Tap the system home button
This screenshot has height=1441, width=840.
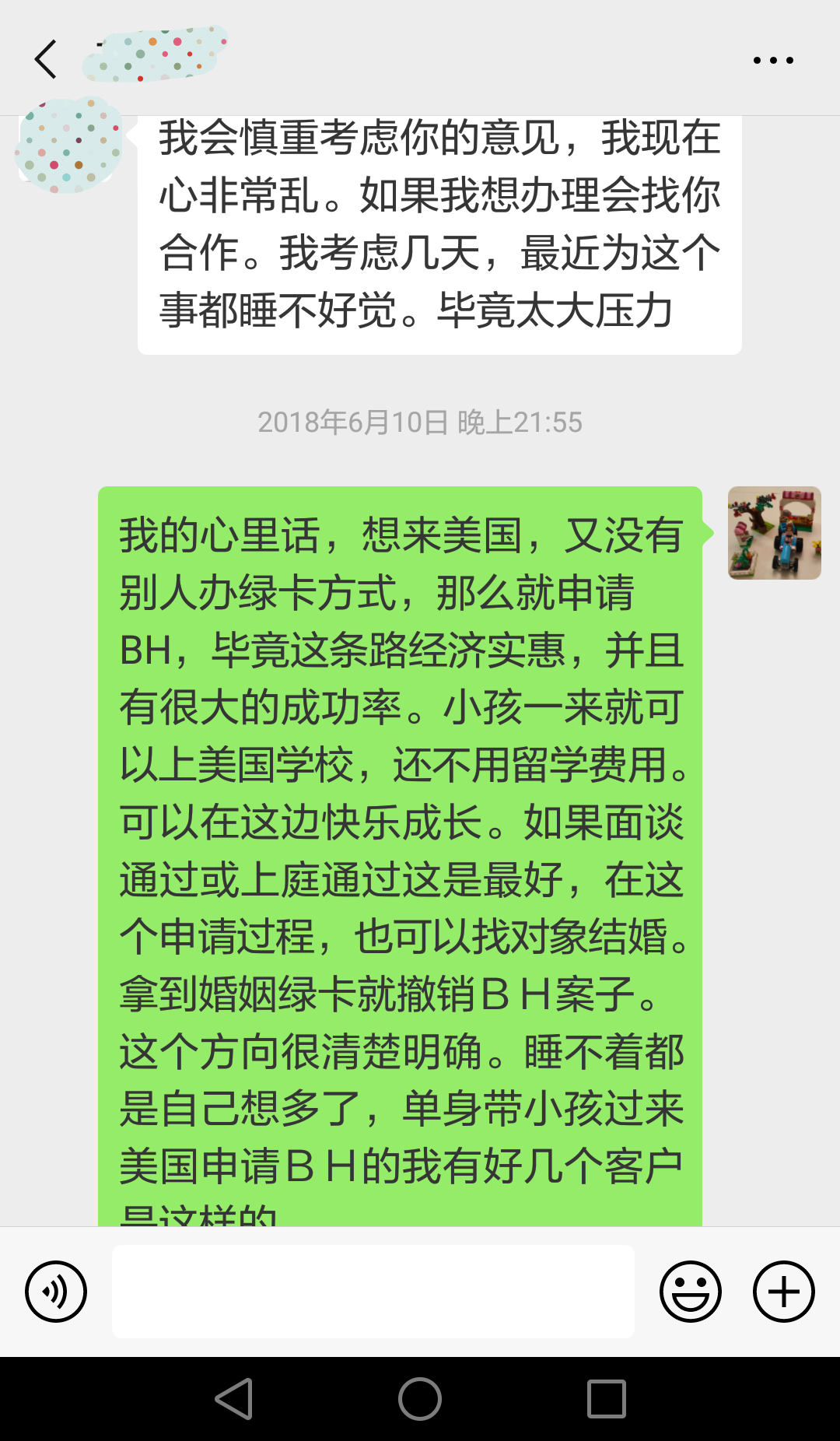coord(420,1399)
